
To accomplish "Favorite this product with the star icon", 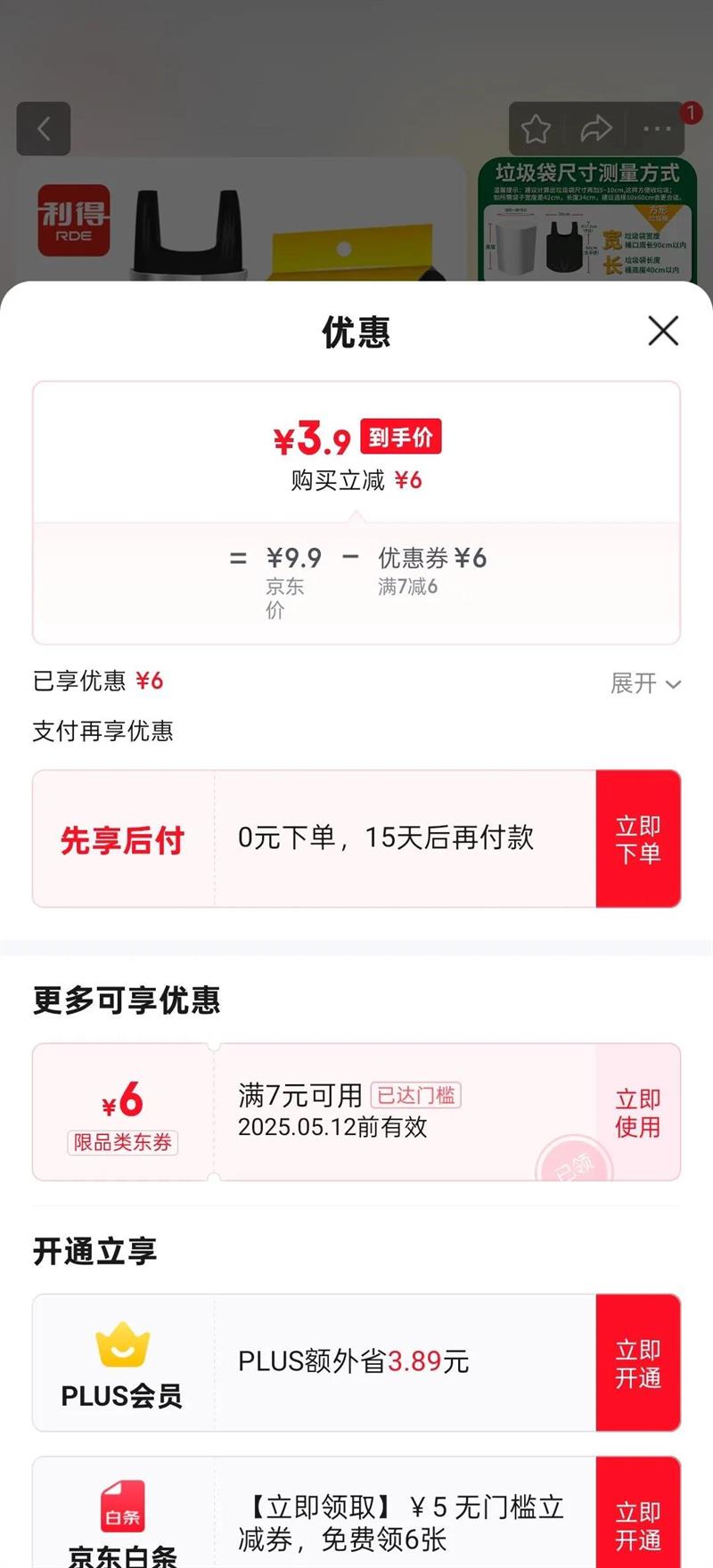I will coord(536,129).
